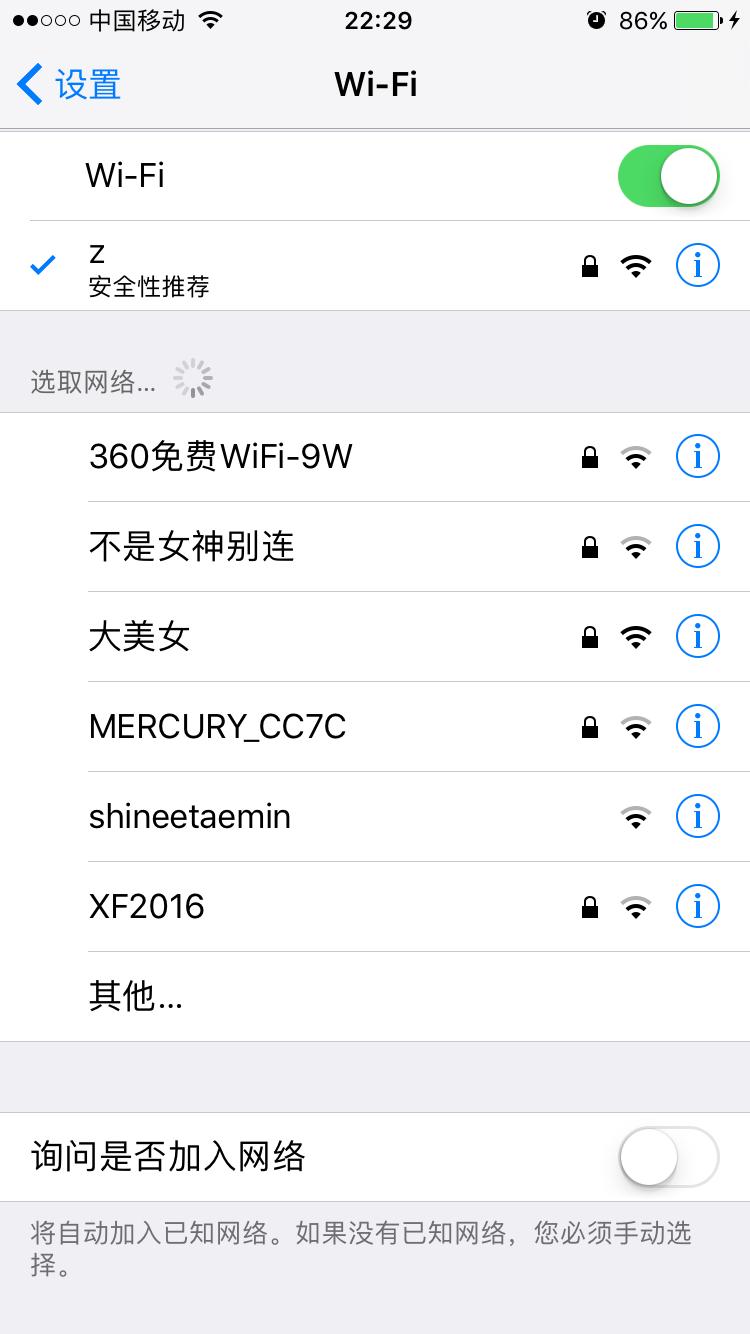Tap the info button next to 大美女

[x=697, y=636]
